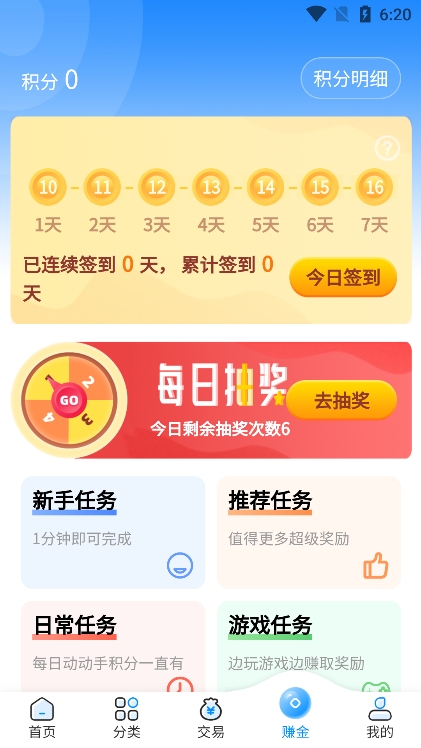Tap 今日签到 to check in today

pyautogui.click(x=343, y=277)
